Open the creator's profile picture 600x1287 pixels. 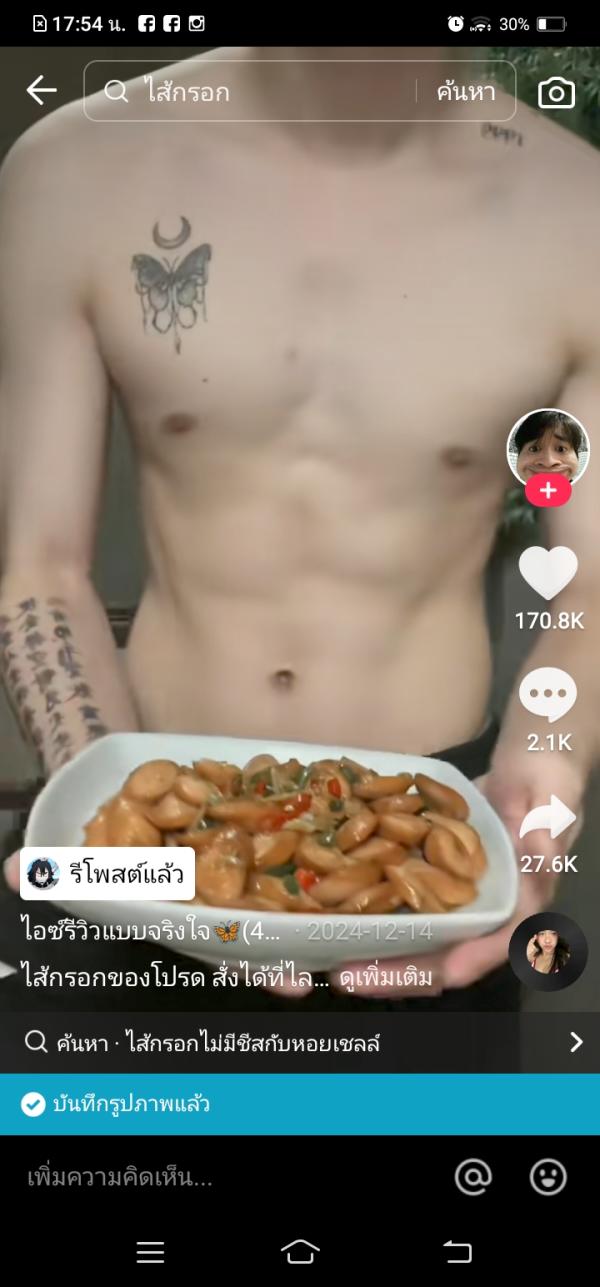548,448
